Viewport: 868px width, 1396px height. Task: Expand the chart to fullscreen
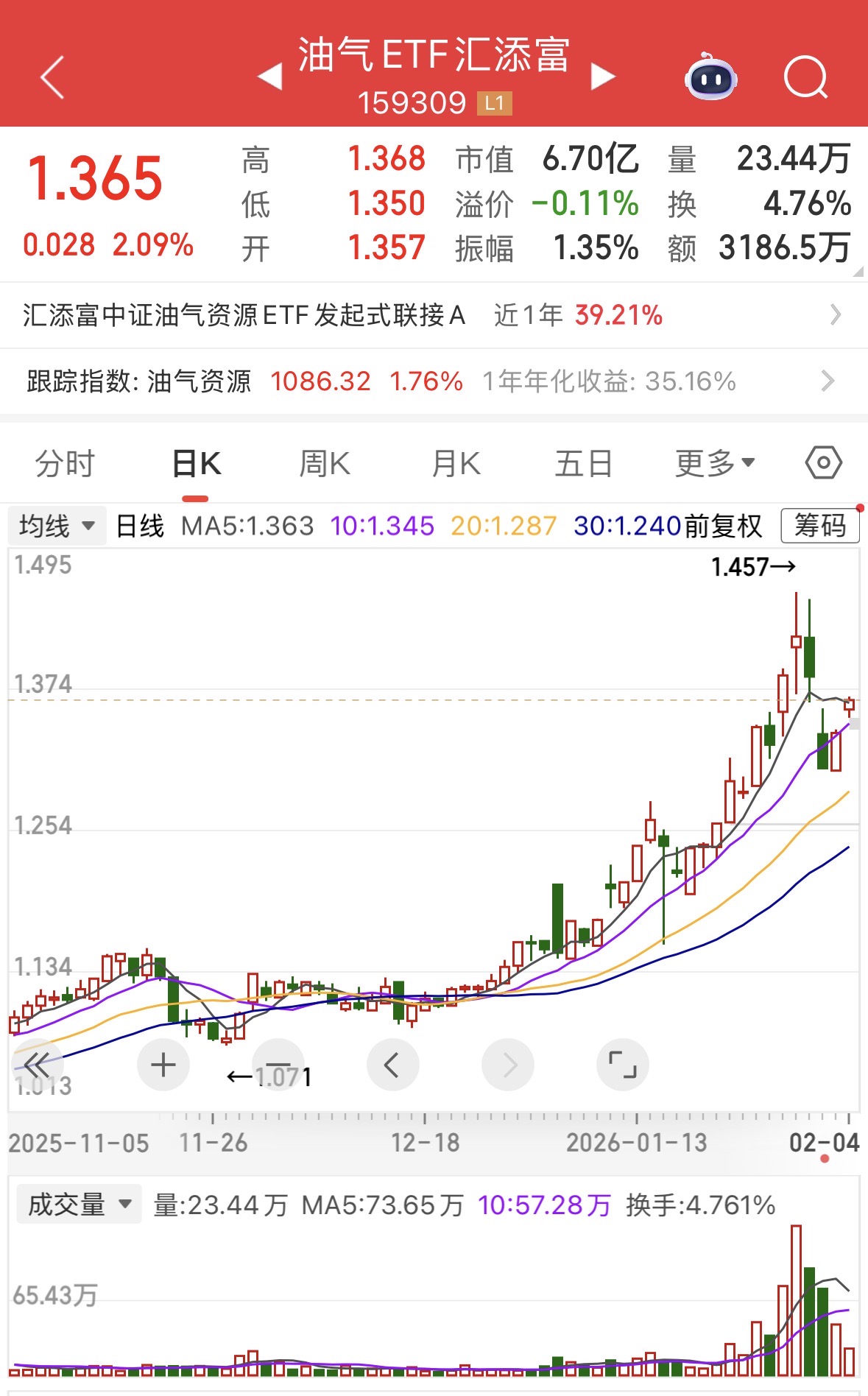click(x=622, y=1065)
